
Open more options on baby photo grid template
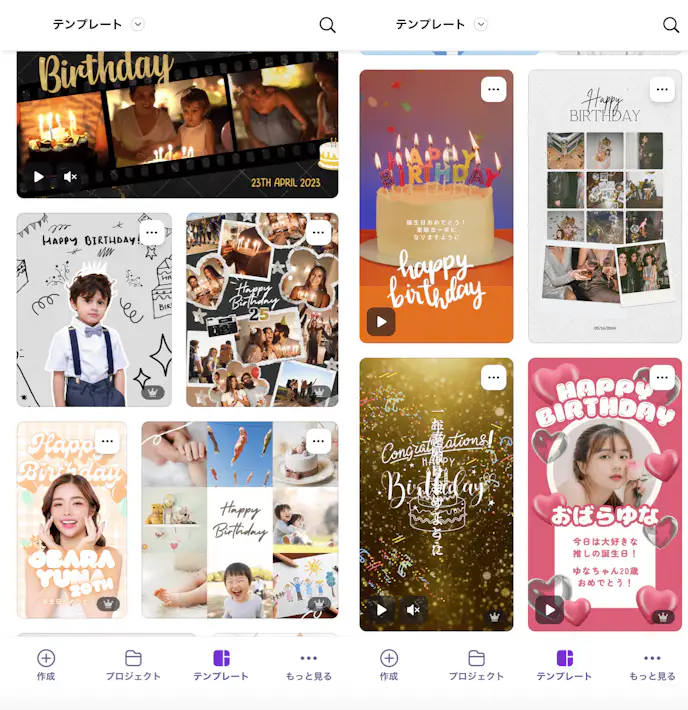(318, 441)
